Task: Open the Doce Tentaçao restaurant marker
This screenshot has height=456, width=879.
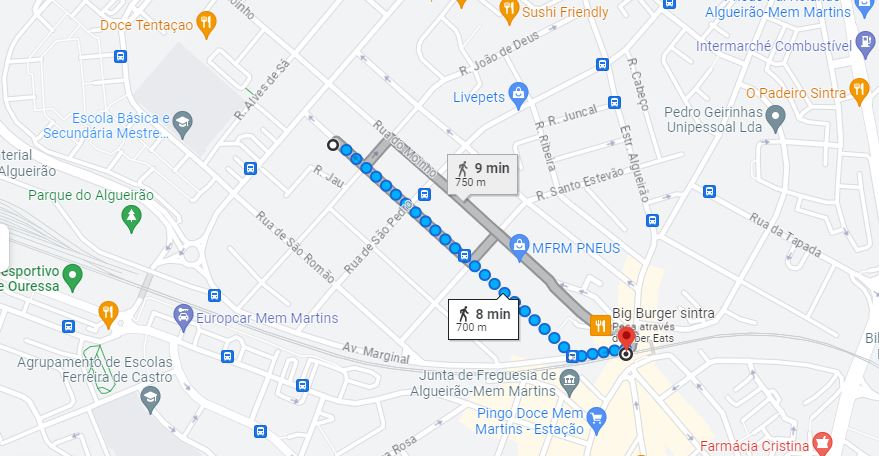Action: tap(206, 22)
